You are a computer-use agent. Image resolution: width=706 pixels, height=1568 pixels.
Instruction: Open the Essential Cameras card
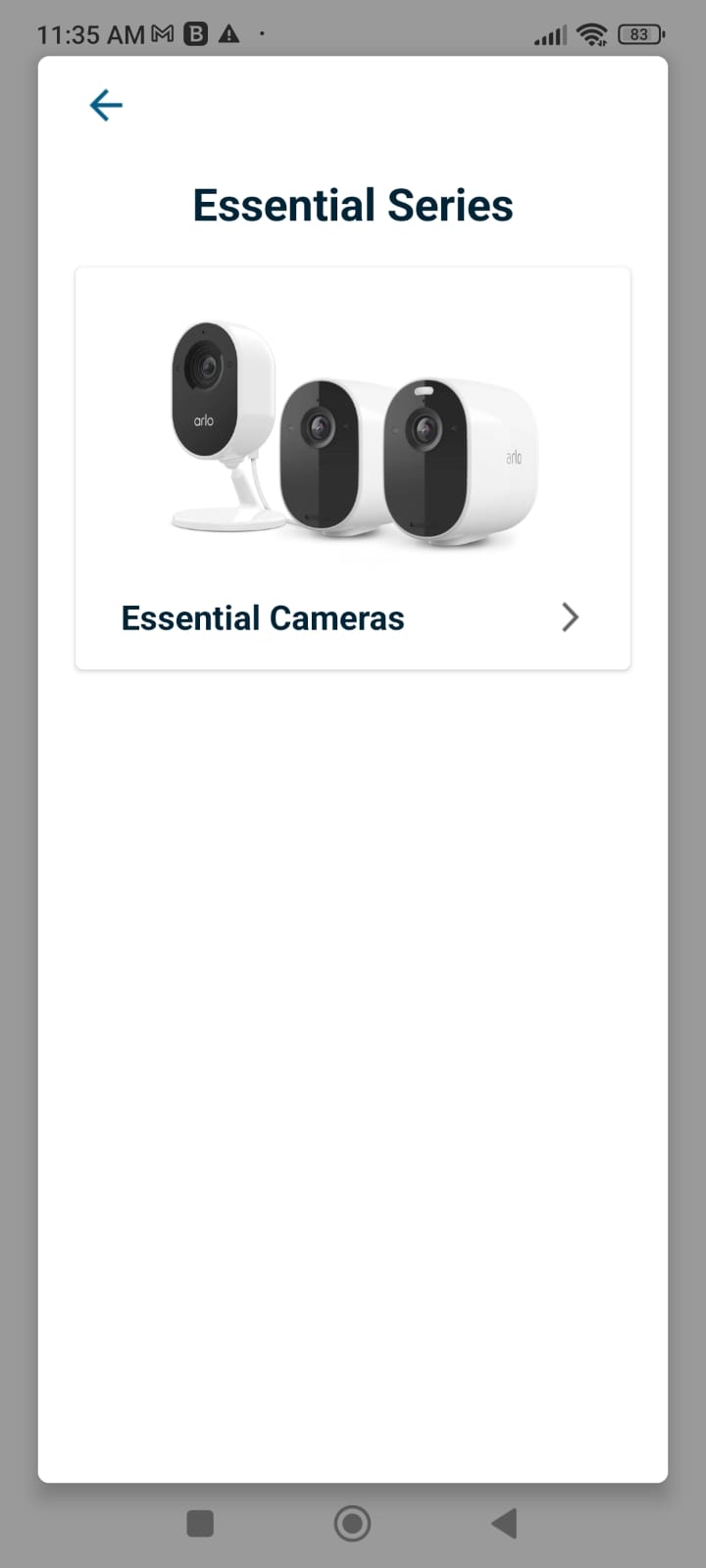click(x=353, y=469)
